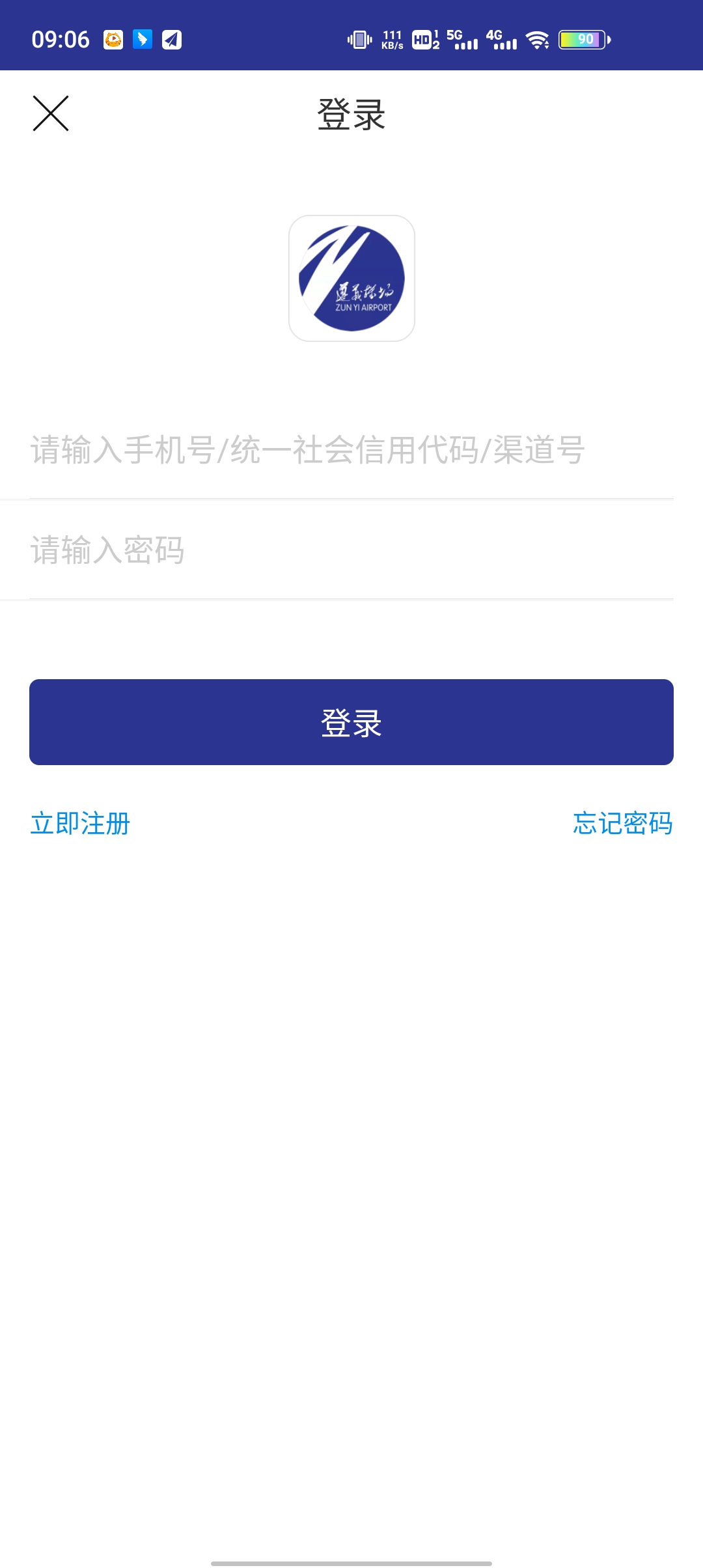Viewport: 703px width, 1568px height.
Task: Tap the vibrate mode indicator
Action: pyautogui.click(x=357, y=39)
